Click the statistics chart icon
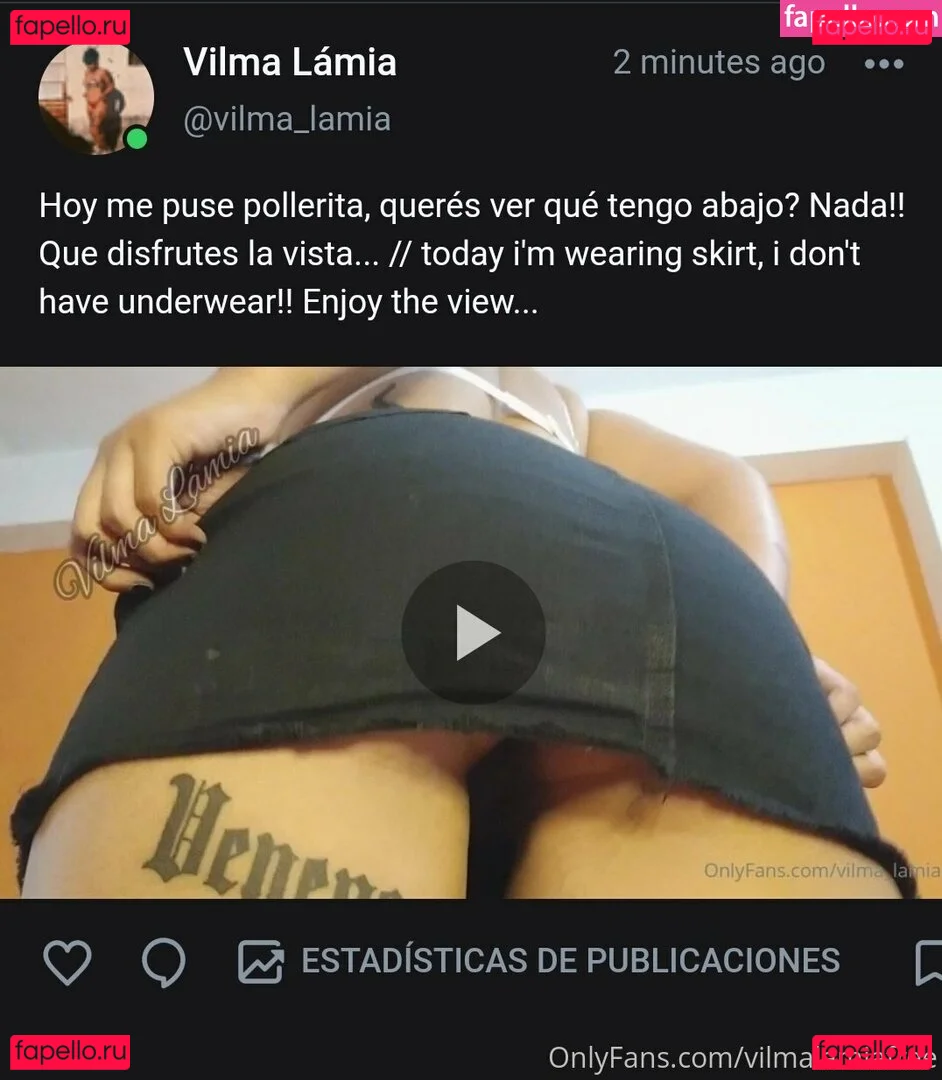This screenshot has width=942, height=1080. click(260, 961)
